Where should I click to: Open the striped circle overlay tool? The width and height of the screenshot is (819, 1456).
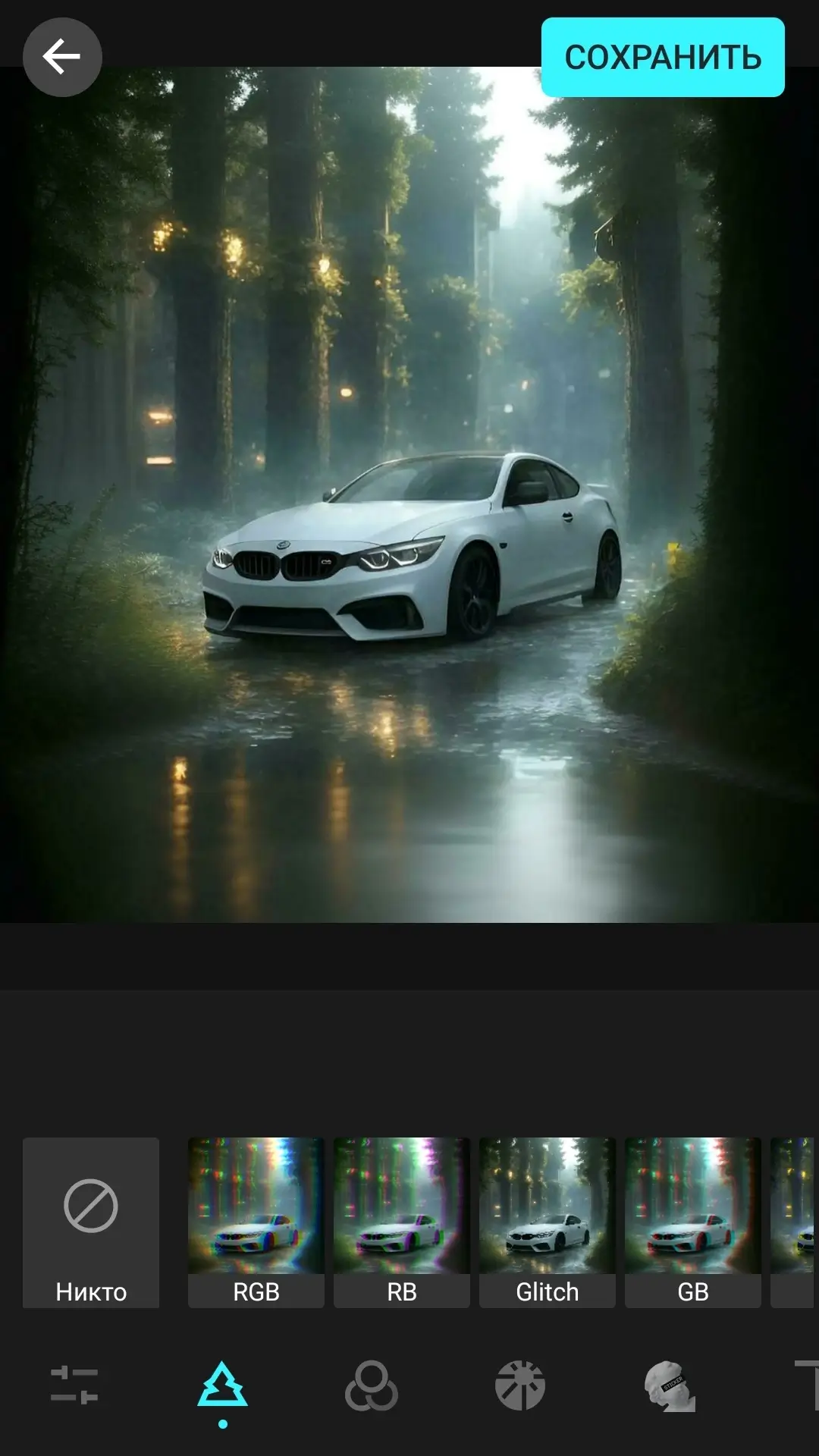click(520, 1385)
